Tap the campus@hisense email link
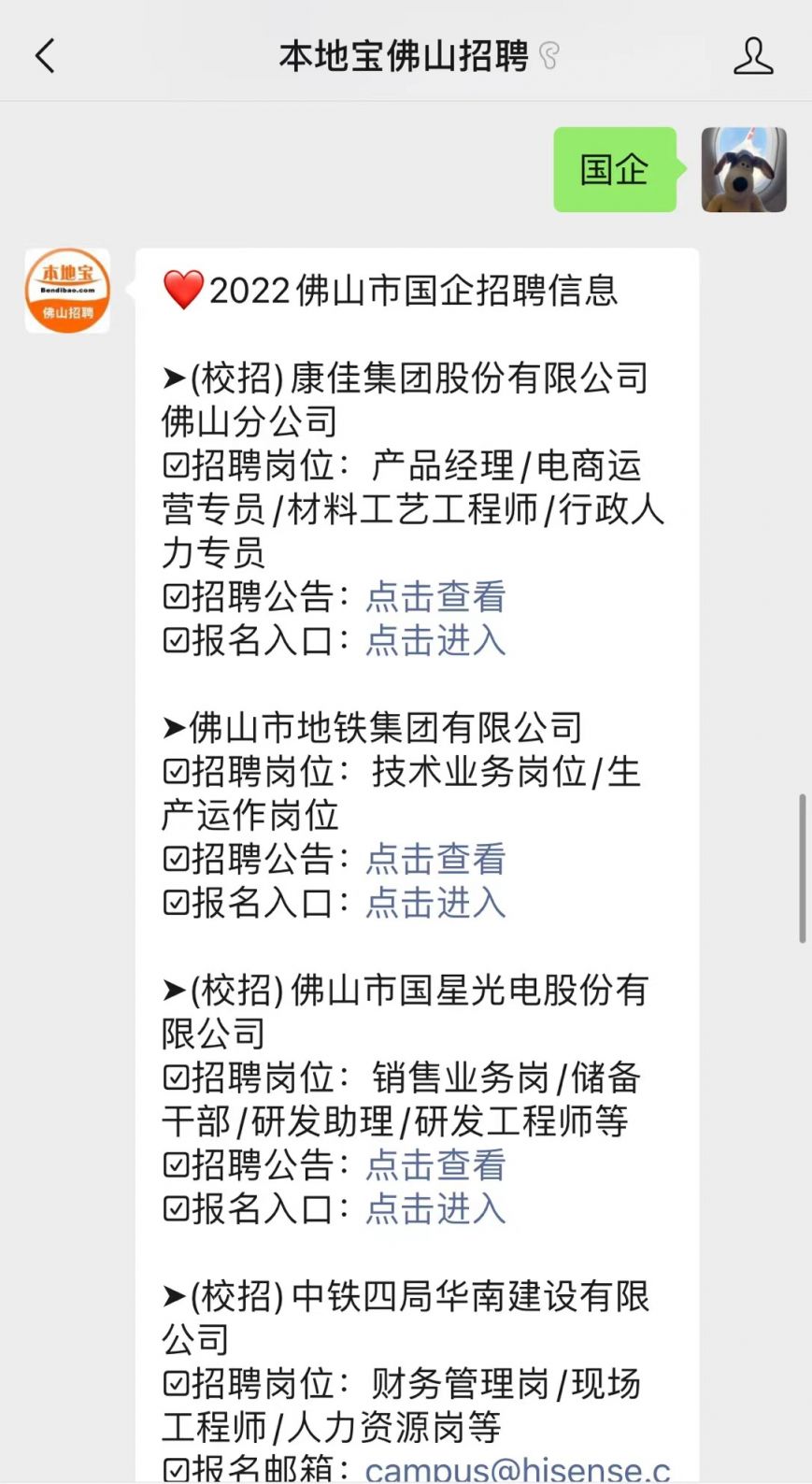Screen dimensions: 812x1484 point(518,1468)
